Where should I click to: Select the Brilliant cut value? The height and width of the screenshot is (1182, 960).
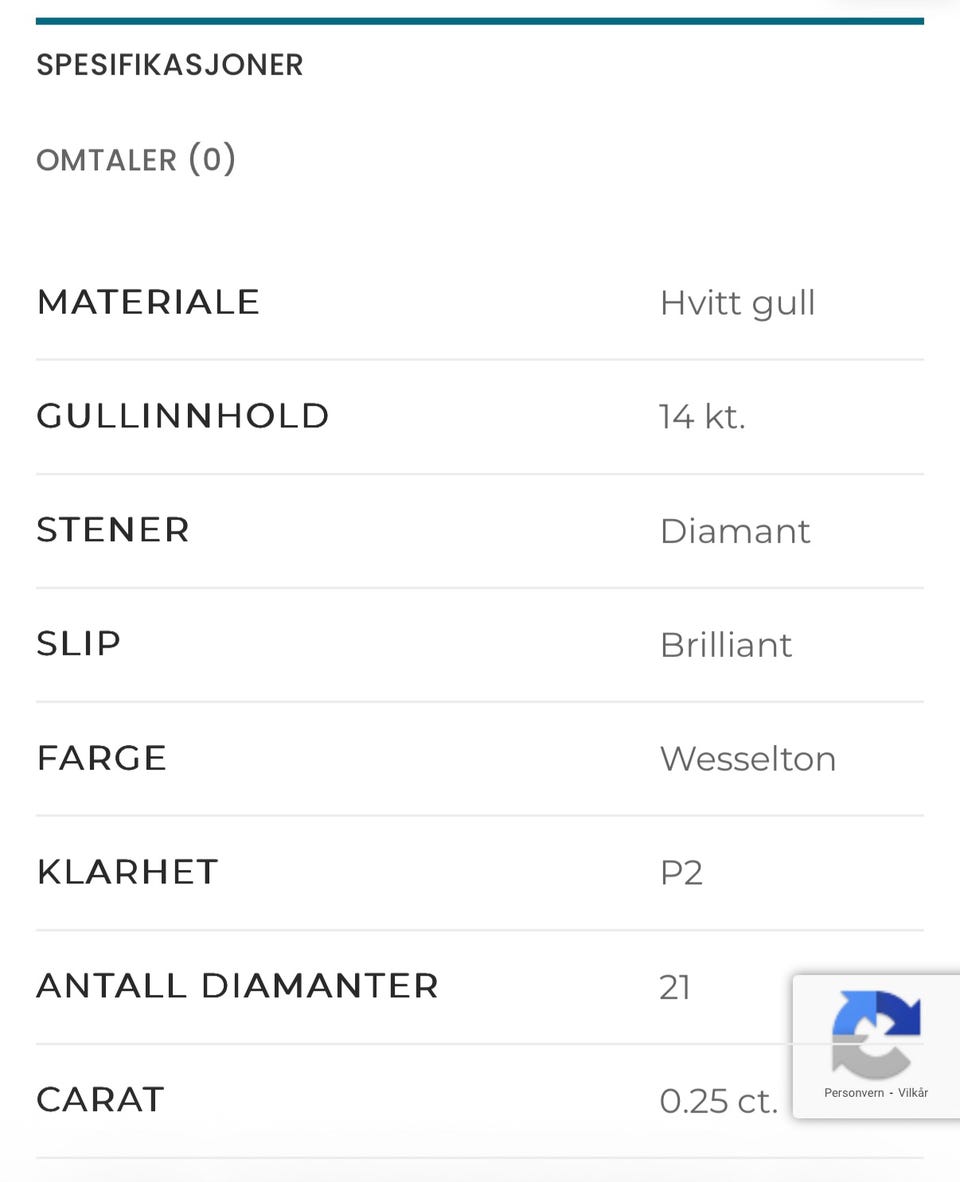pos(726,645)
